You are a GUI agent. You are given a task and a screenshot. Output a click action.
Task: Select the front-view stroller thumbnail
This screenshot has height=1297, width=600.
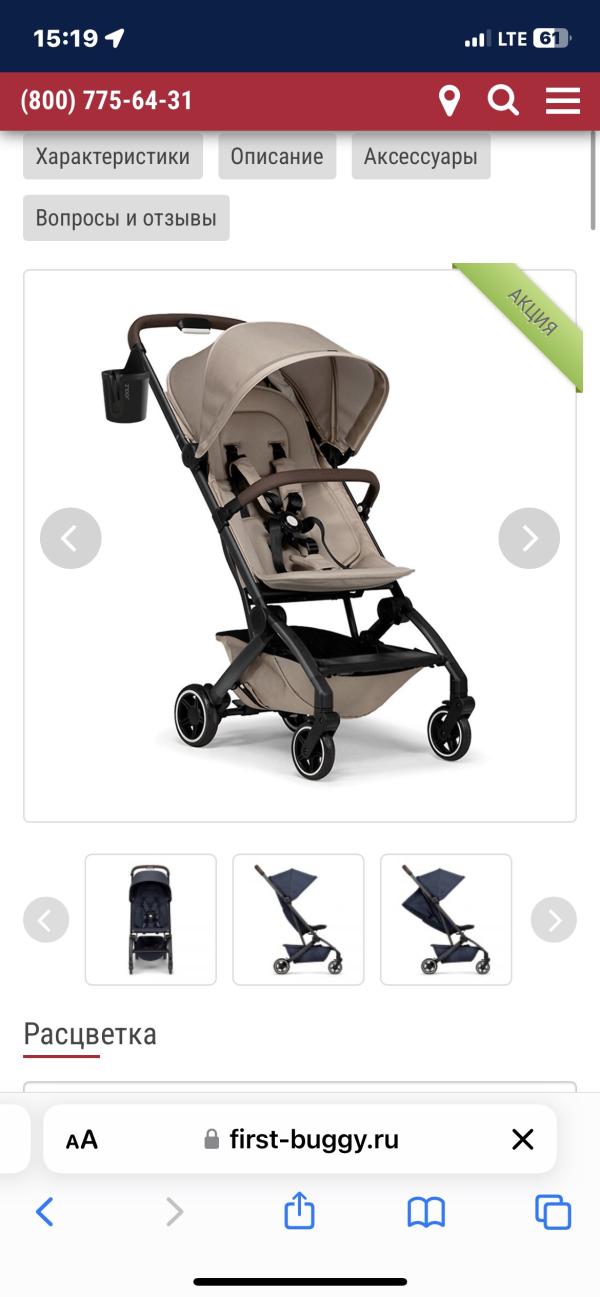[150, 919]
